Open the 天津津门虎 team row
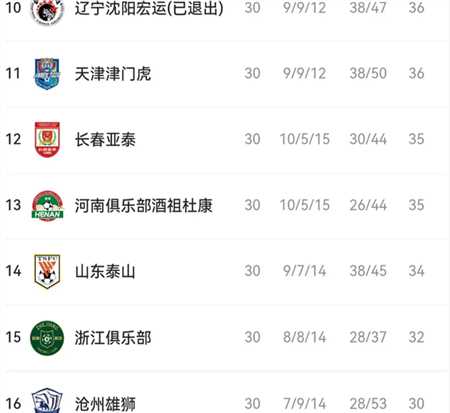Viewport: 450px width, 413px height. coord(225,74)
